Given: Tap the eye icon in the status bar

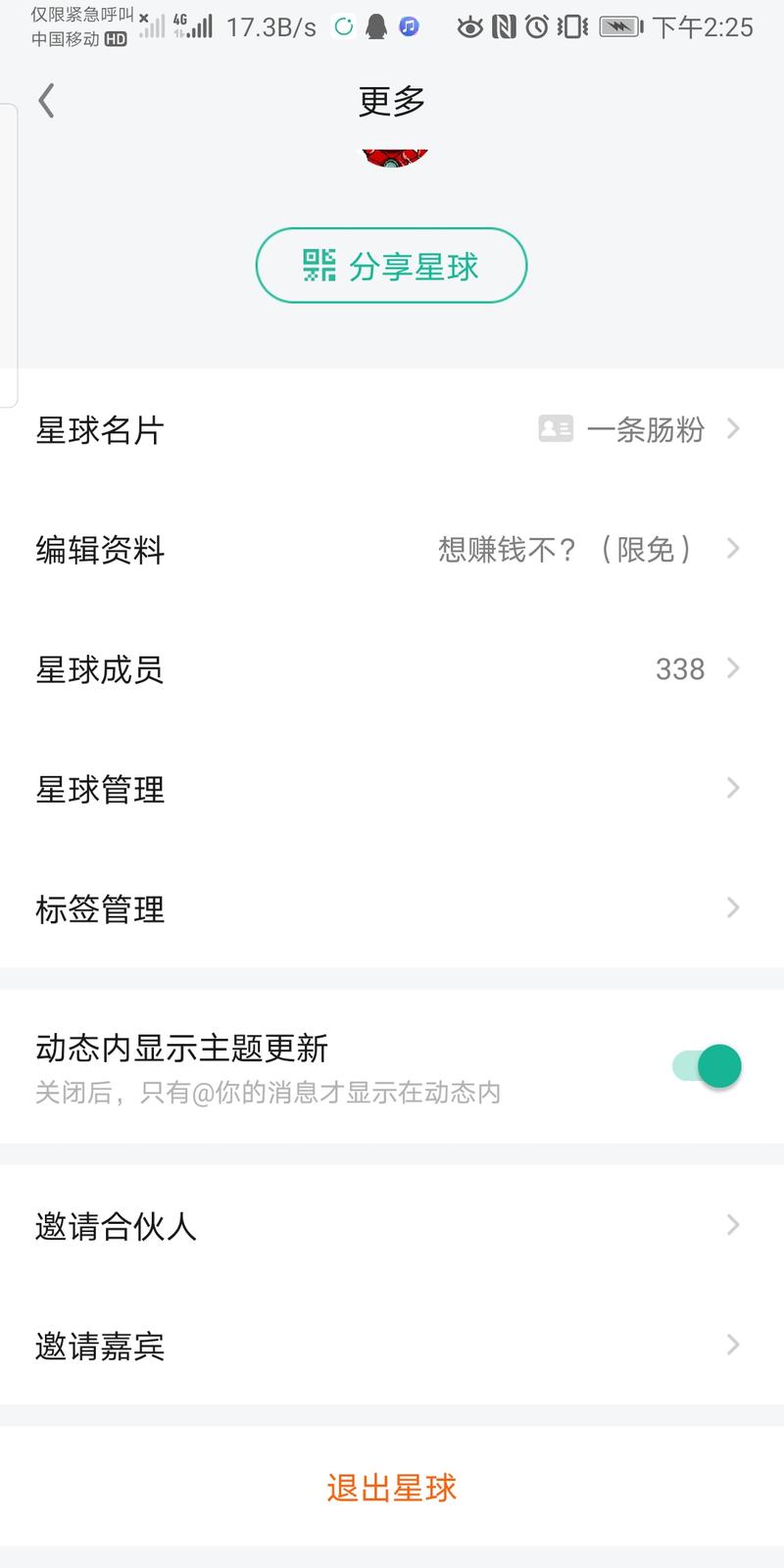Looking at the screenshot, I should pos(468,26).
